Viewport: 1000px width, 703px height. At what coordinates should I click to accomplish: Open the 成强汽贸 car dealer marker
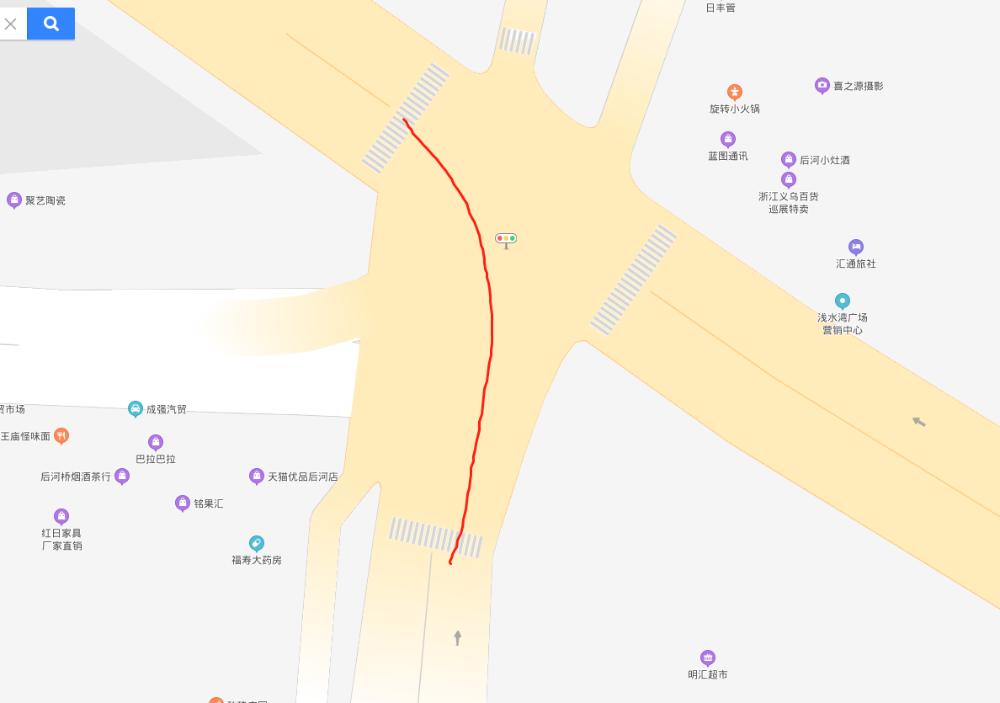click(135, 409)
